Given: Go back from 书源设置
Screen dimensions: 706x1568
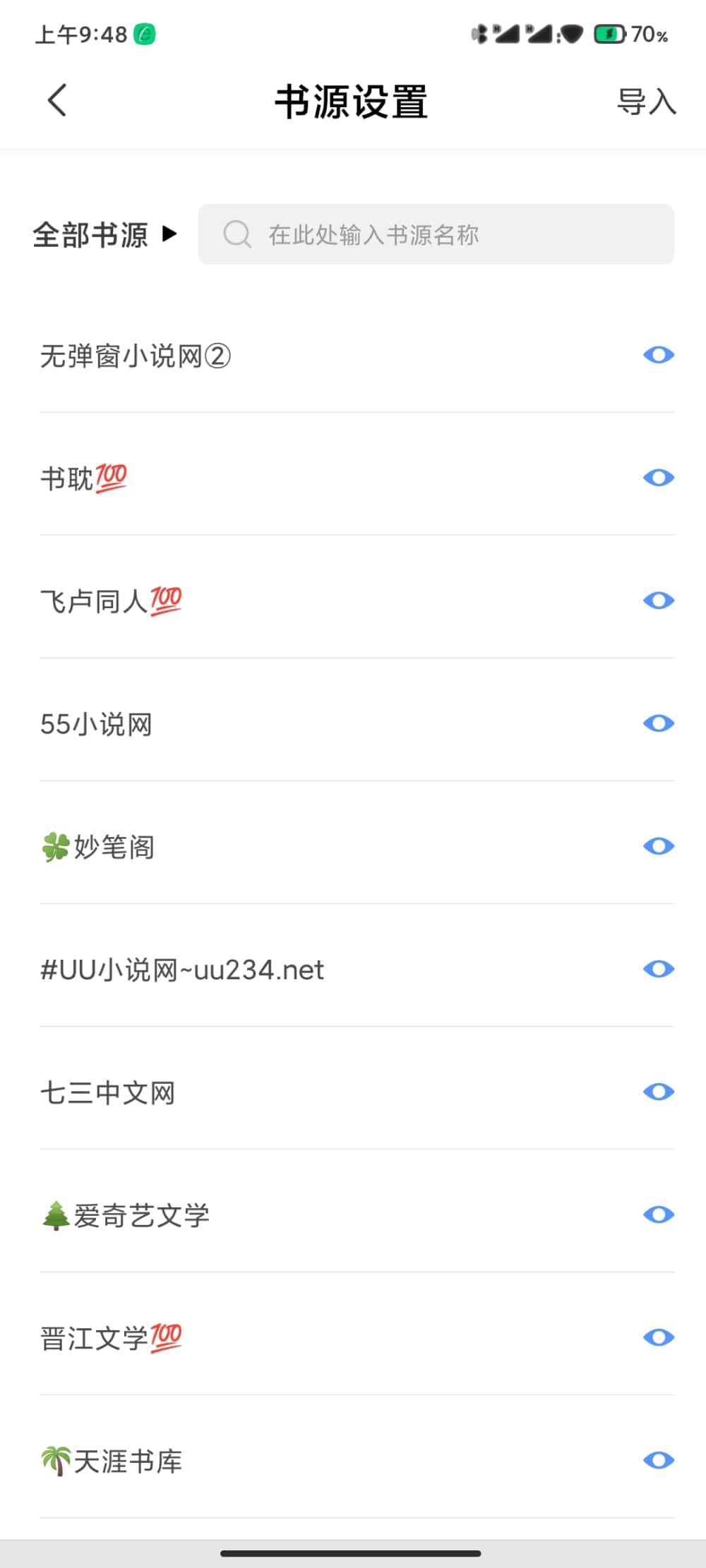Looking at the screenshot, I should 57,100.
